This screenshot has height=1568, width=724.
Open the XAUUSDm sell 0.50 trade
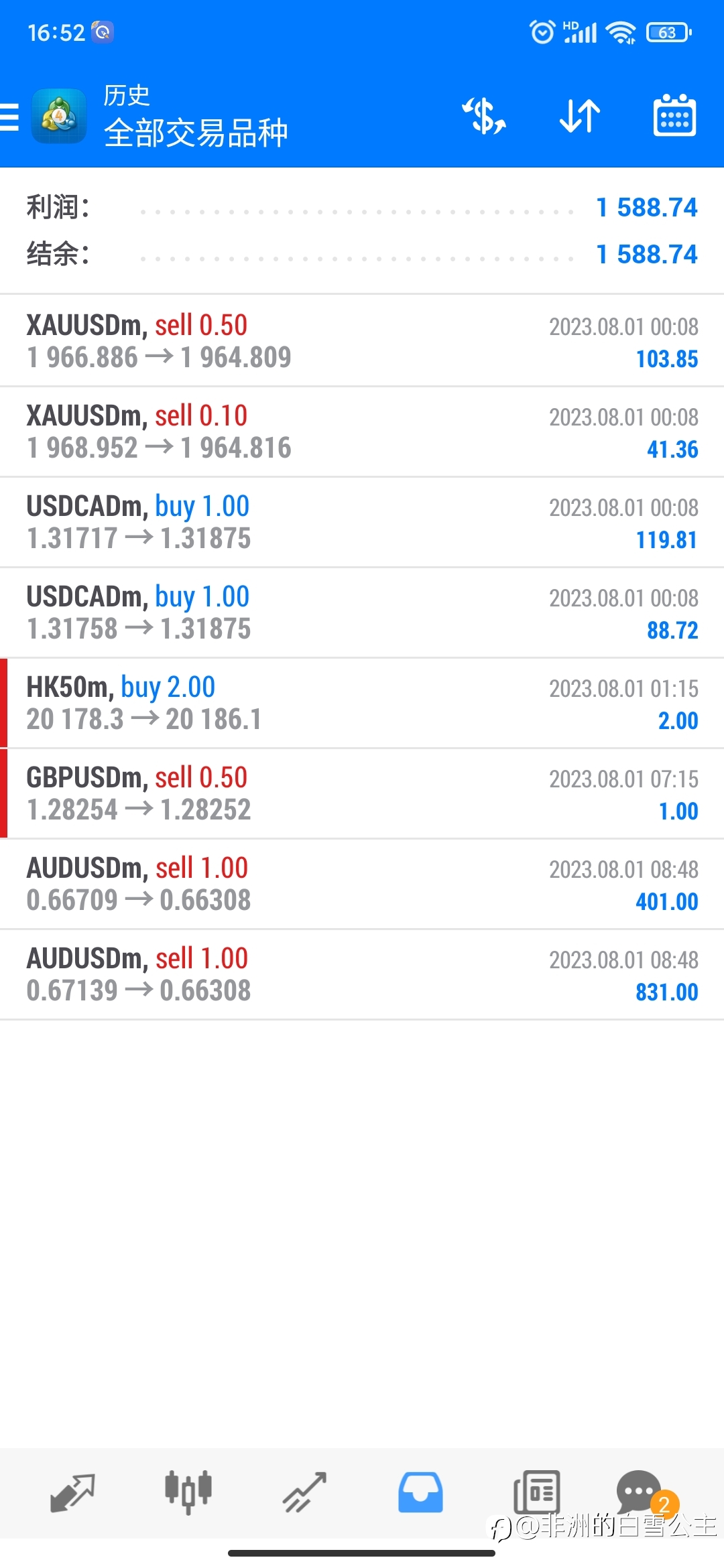pos(362,341)
